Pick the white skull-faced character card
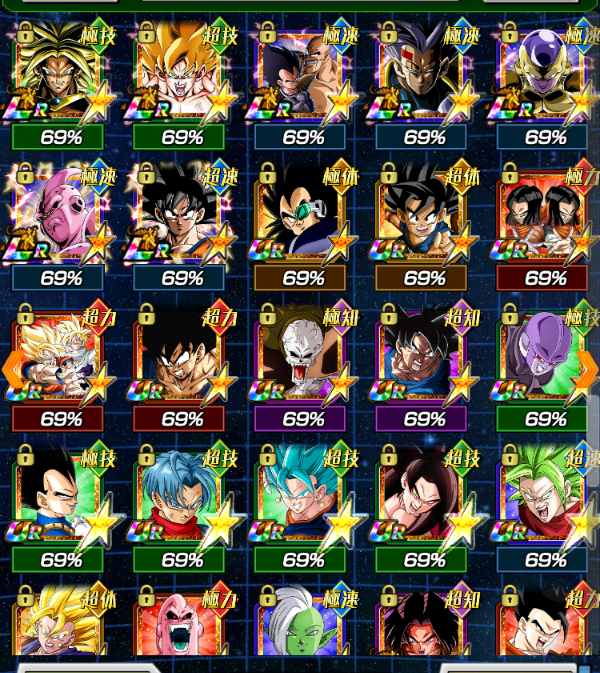Image resolution: width=600 pixels, height=673 pixels. [x=301, y=362]
